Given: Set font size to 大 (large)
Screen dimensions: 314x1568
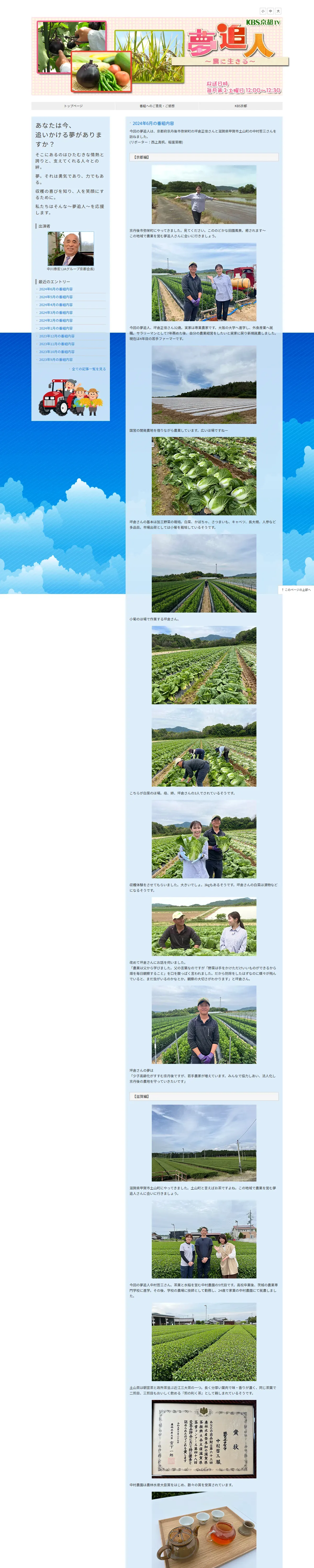Looking at the screenshot, I should pos(278,11).
